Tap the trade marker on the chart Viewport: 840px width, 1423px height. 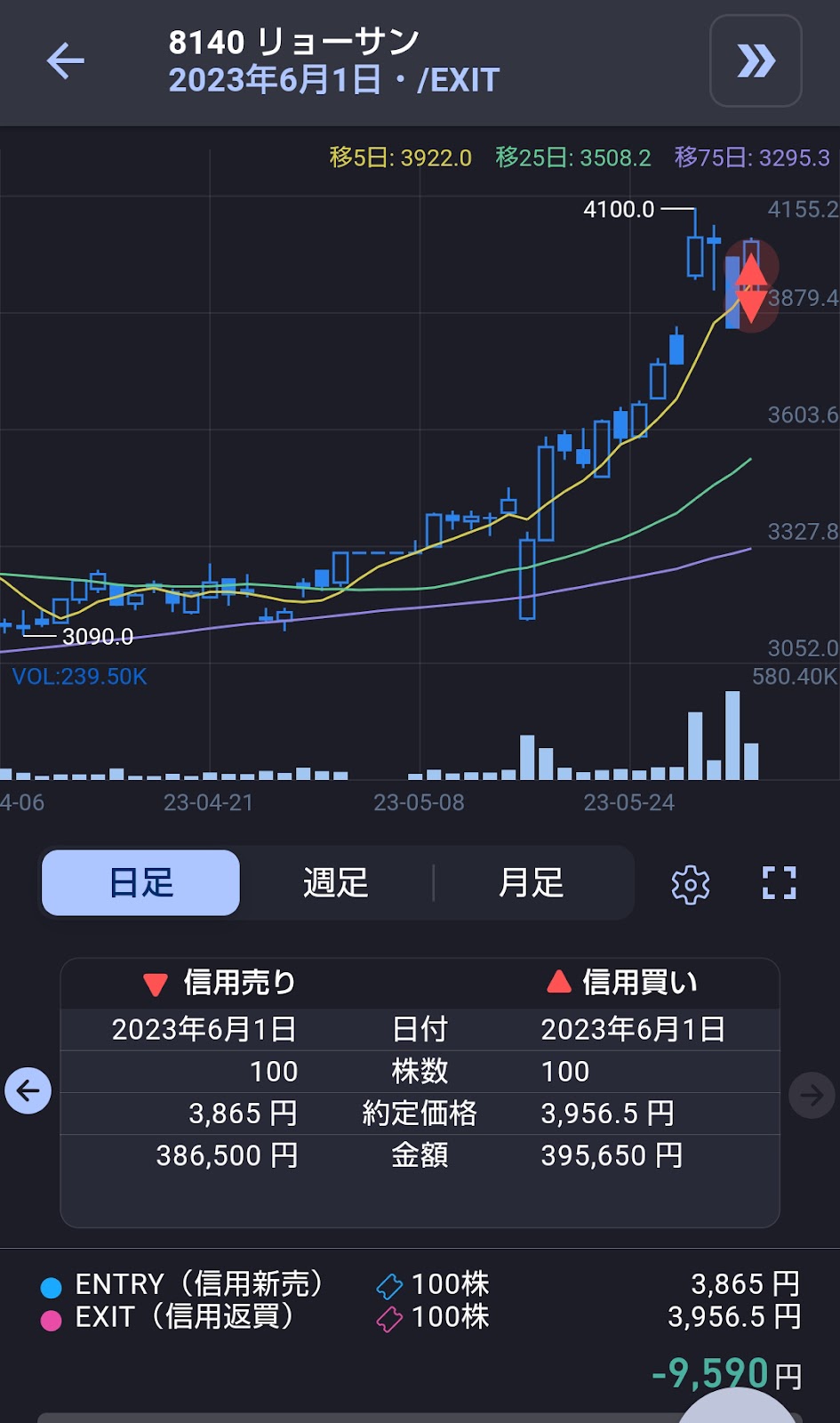click(x=751, y=286)
